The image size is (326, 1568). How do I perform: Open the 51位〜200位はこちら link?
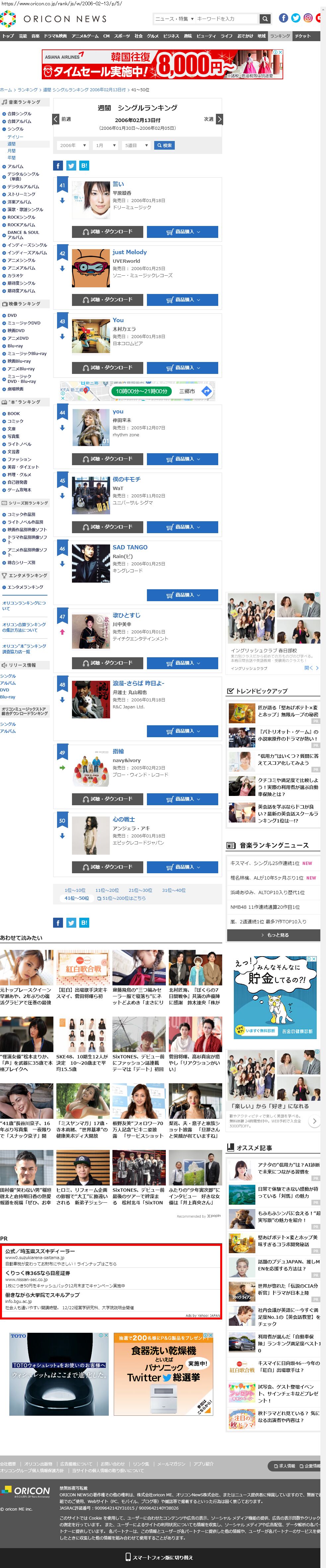(124, 898)
